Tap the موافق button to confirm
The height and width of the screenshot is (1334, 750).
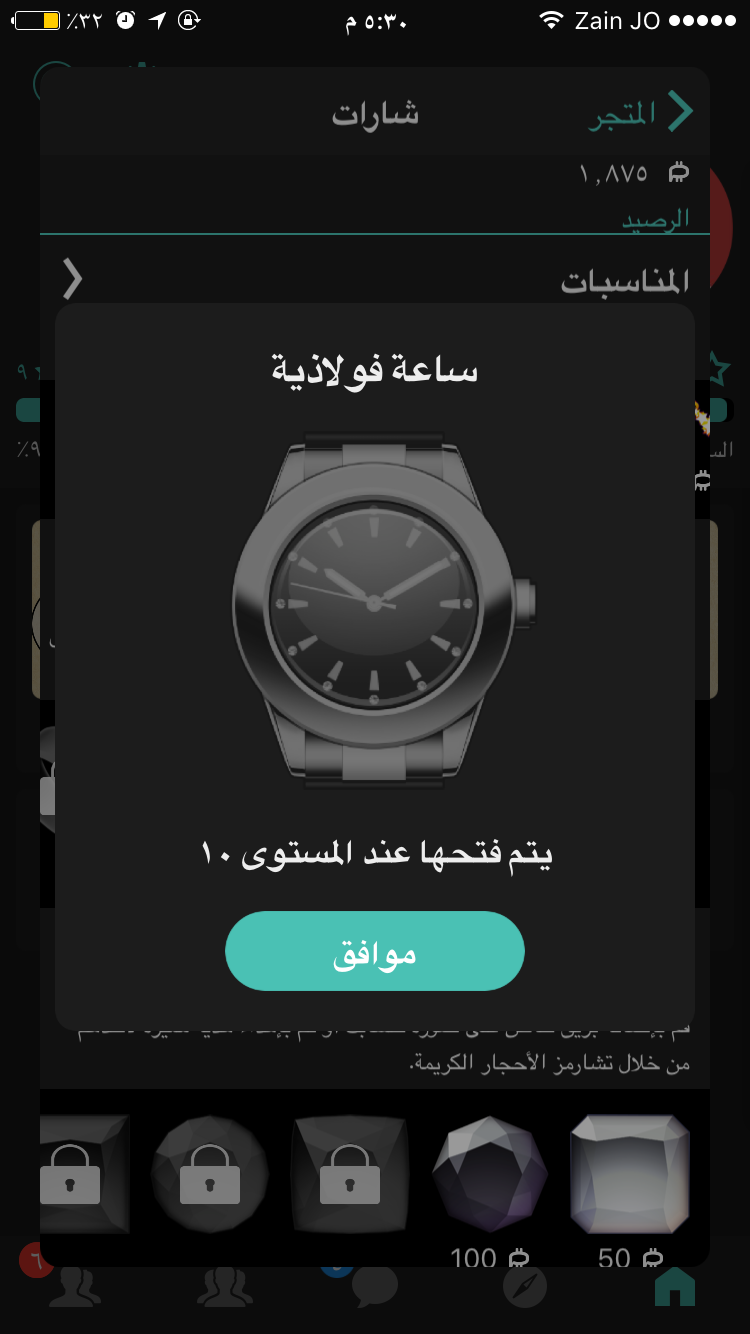coord(375,951)
